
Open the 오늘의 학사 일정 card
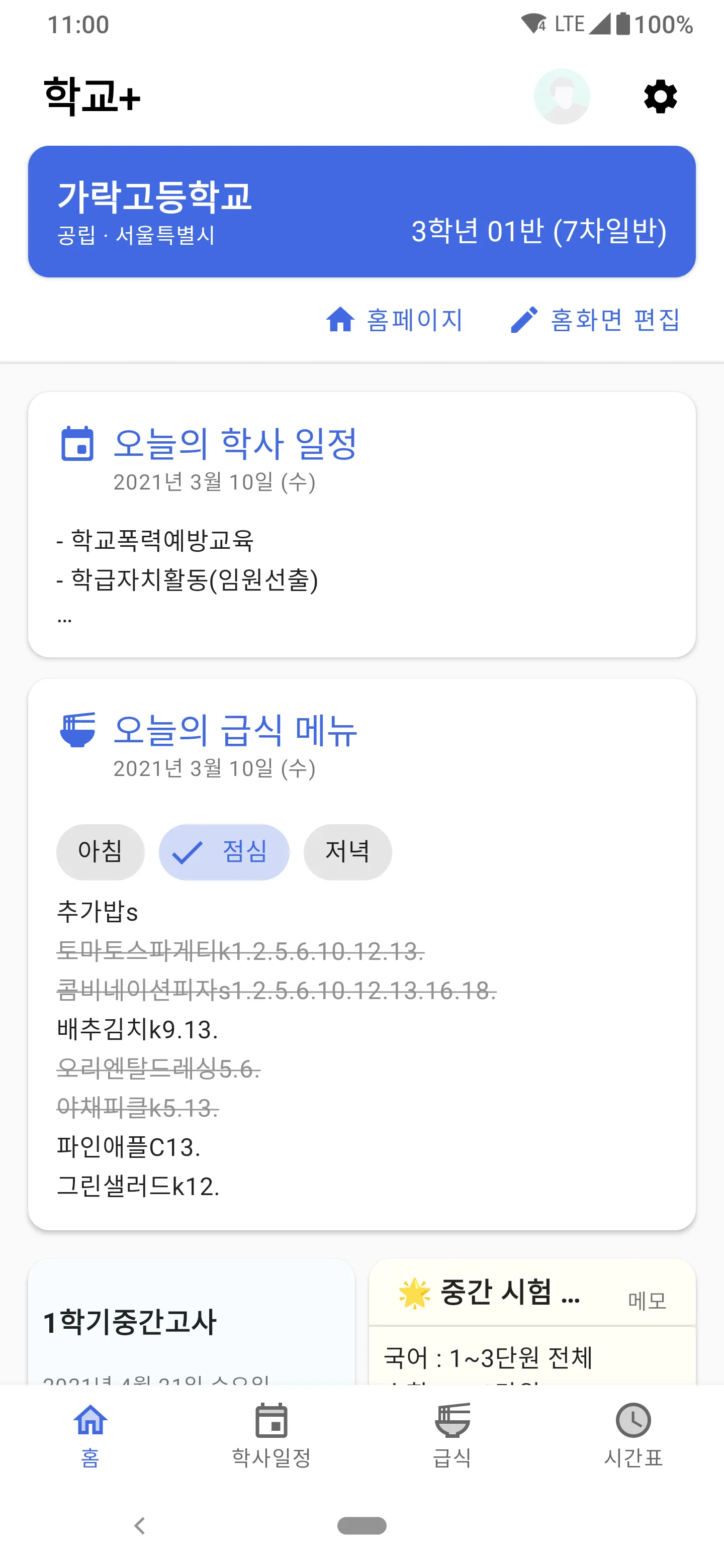click(x=361, y=524)
